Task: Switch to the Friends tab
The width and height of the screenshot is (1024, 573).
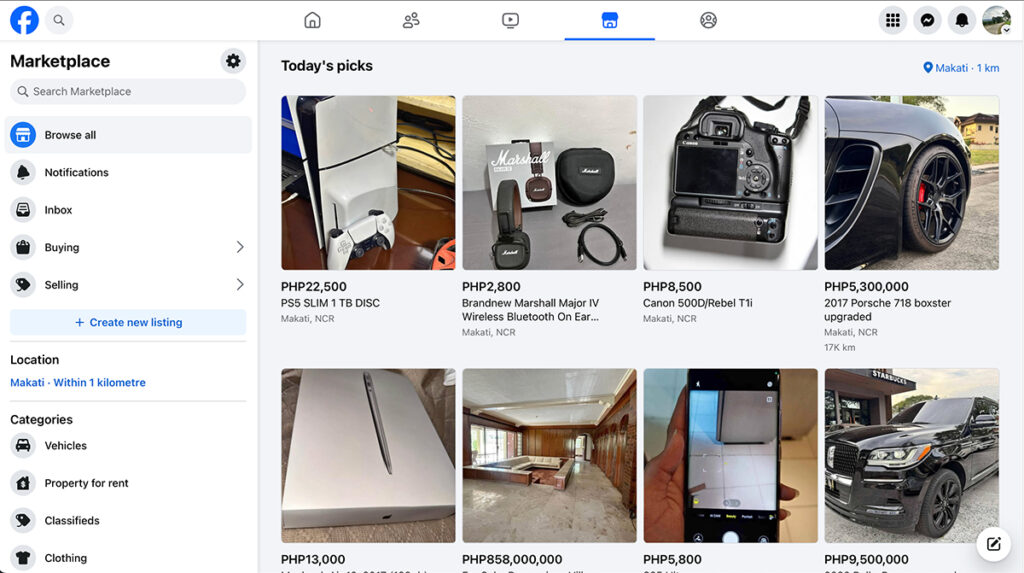Action: point(411,20)
